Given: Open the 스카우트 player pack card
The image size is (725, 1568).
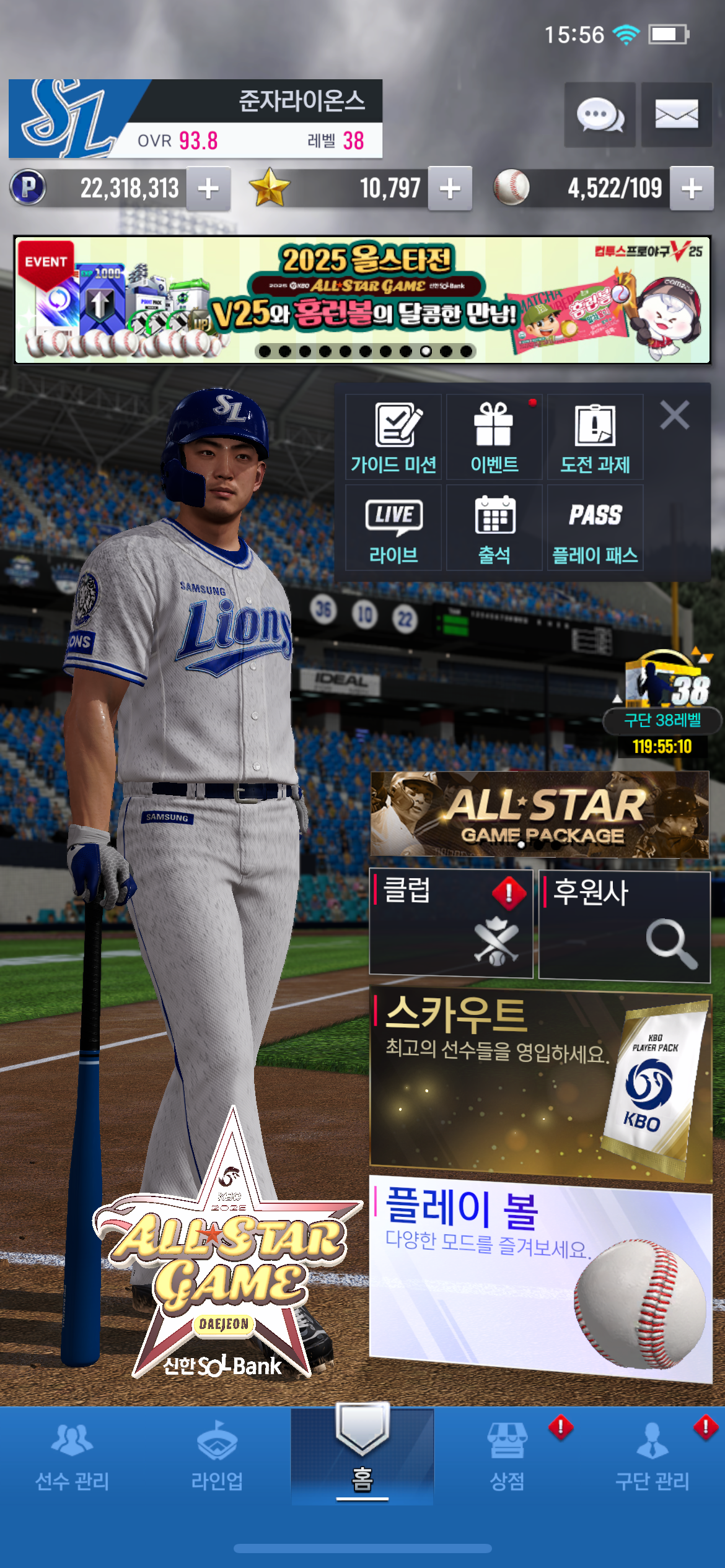Looking at the screenshot, I should pyautogui.click(x=541, y=1084).
